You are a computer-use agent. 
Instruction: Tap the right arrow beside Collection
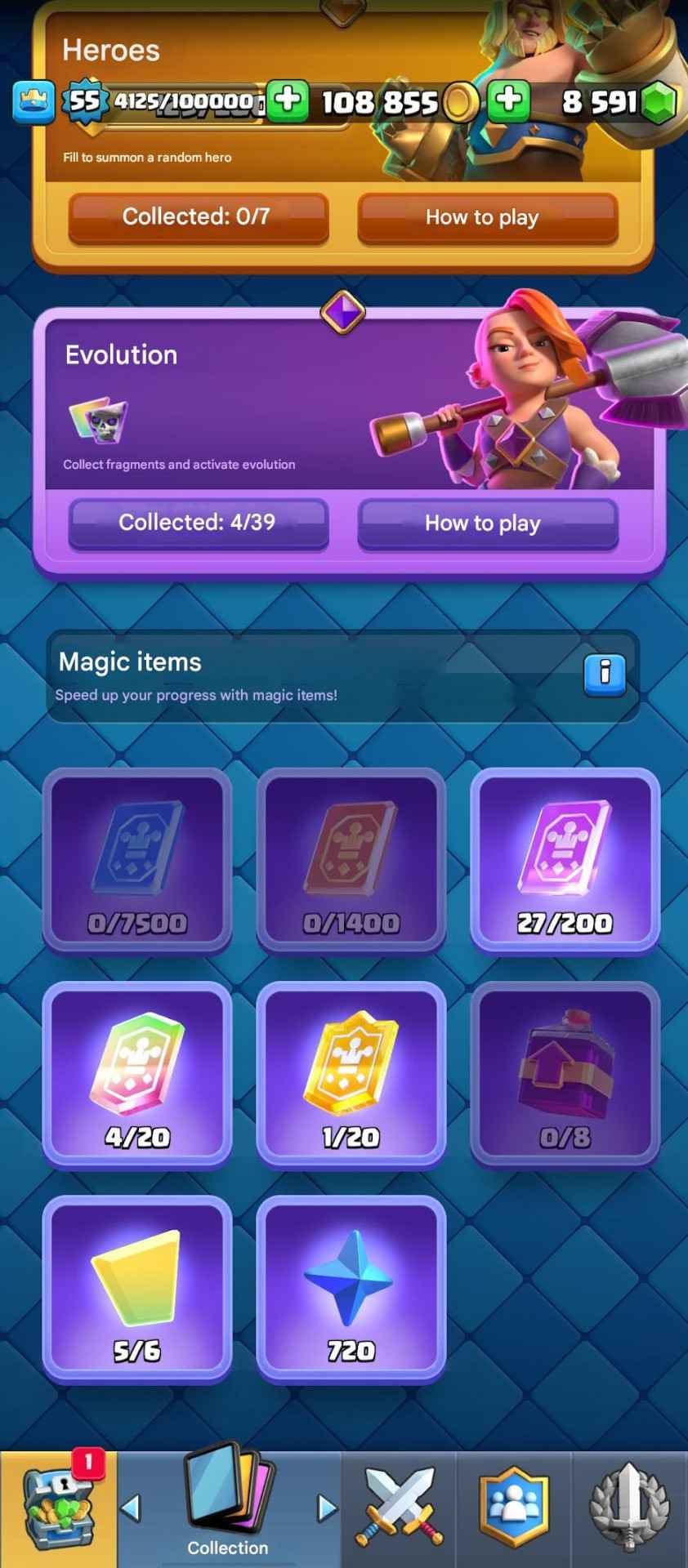click(327, 1508)
